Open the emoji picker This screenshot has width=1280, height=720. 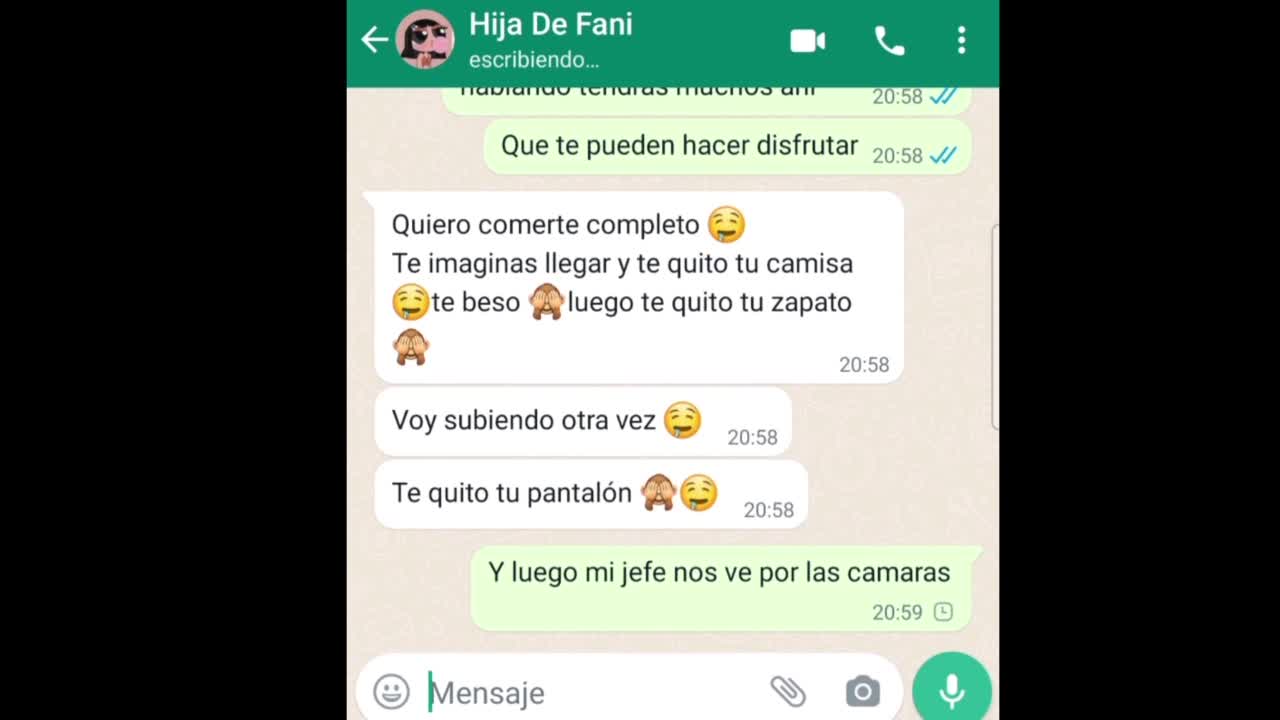point(391,691)
